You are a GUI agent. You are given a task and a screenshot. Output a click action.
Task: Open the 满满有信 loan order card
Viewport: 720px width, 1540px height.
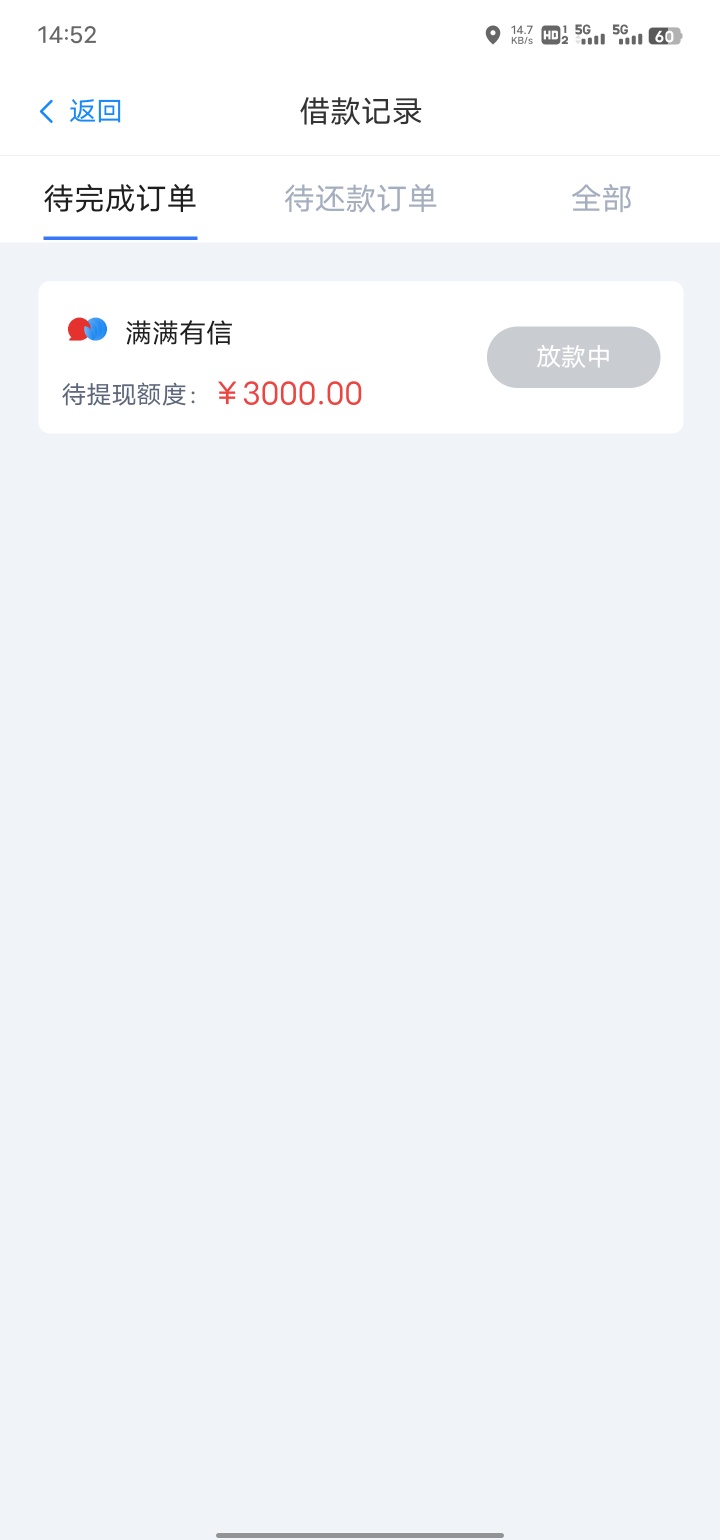(360, 357)
